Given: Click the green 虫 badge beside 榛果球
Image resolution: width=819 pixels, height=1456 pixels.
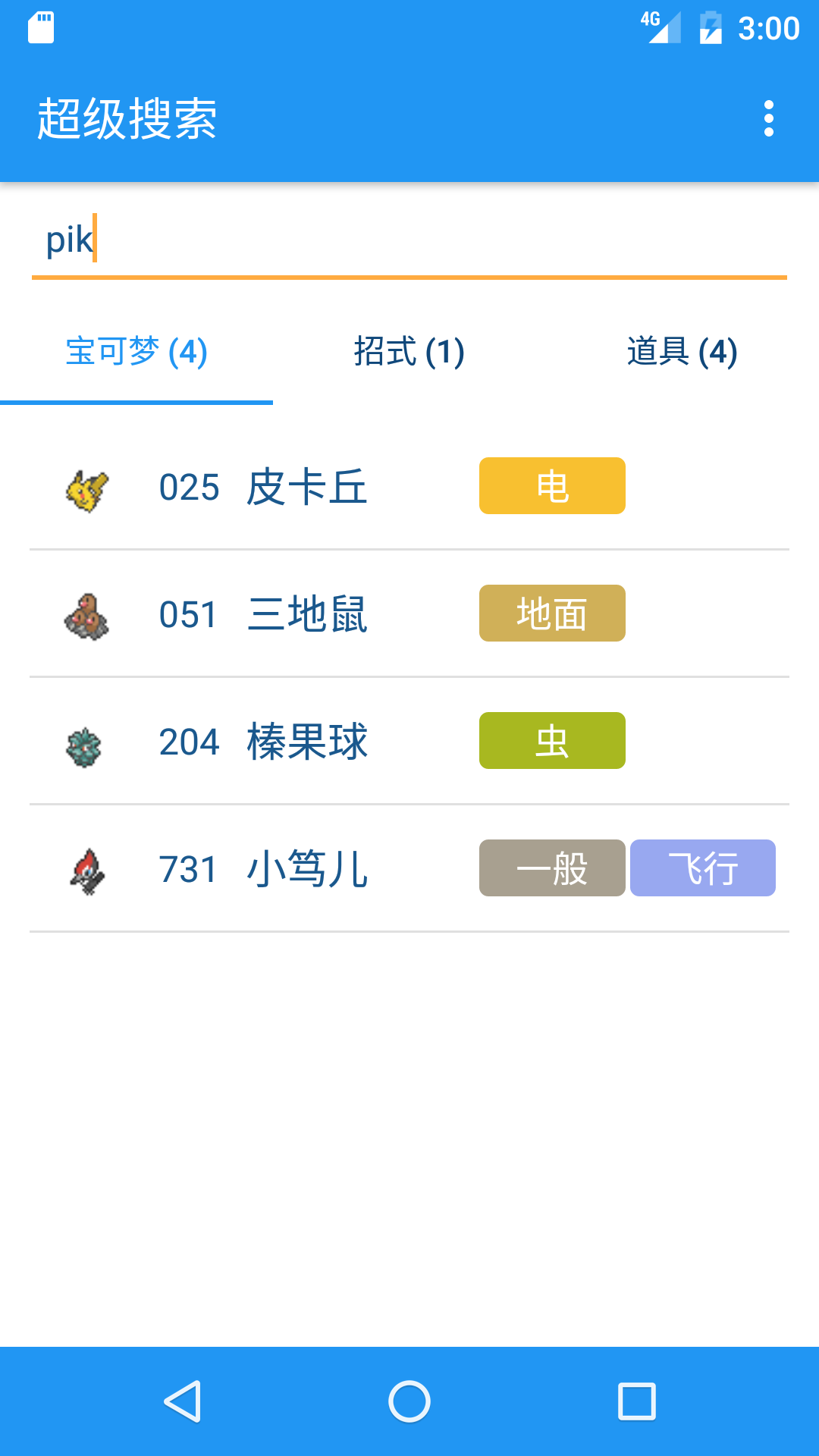Looking at the screenshot, I should tap(551, 741).
